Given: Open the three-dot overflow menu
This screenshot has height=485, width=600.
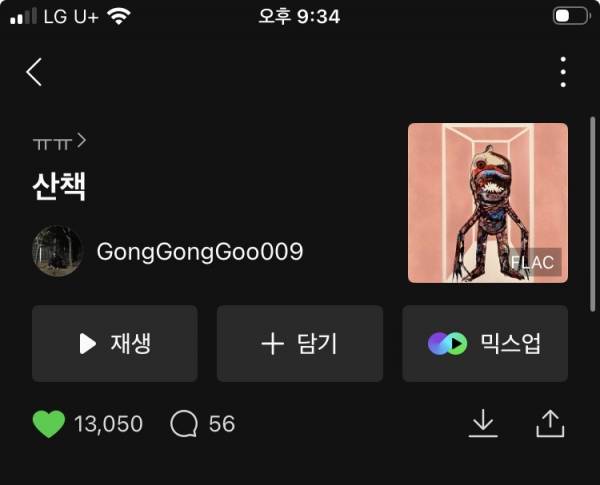Looking at the screenshot, I should tap(563, 72).
